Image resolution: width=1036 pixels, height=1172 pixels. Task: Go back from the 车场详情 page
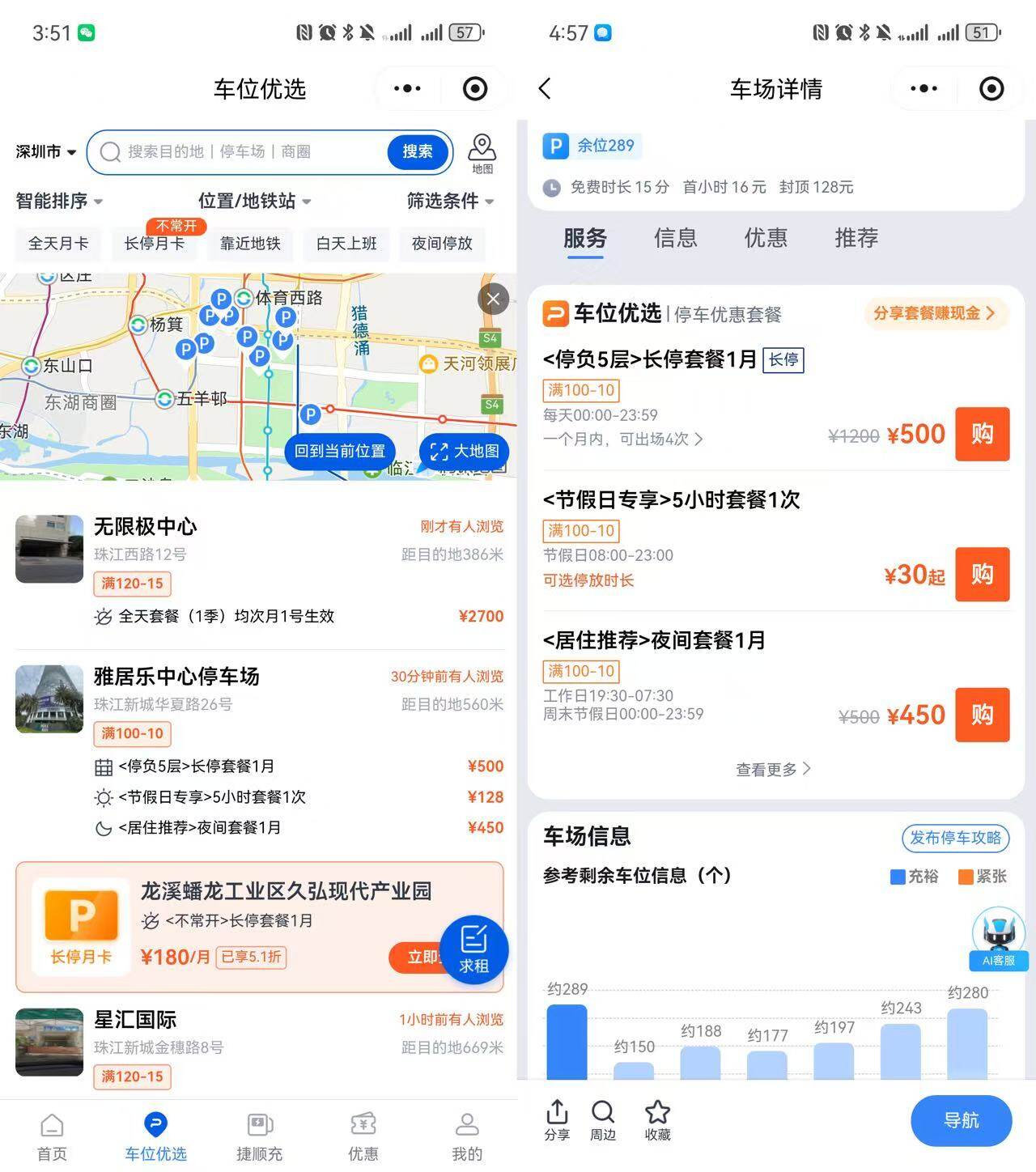point(546,89)
